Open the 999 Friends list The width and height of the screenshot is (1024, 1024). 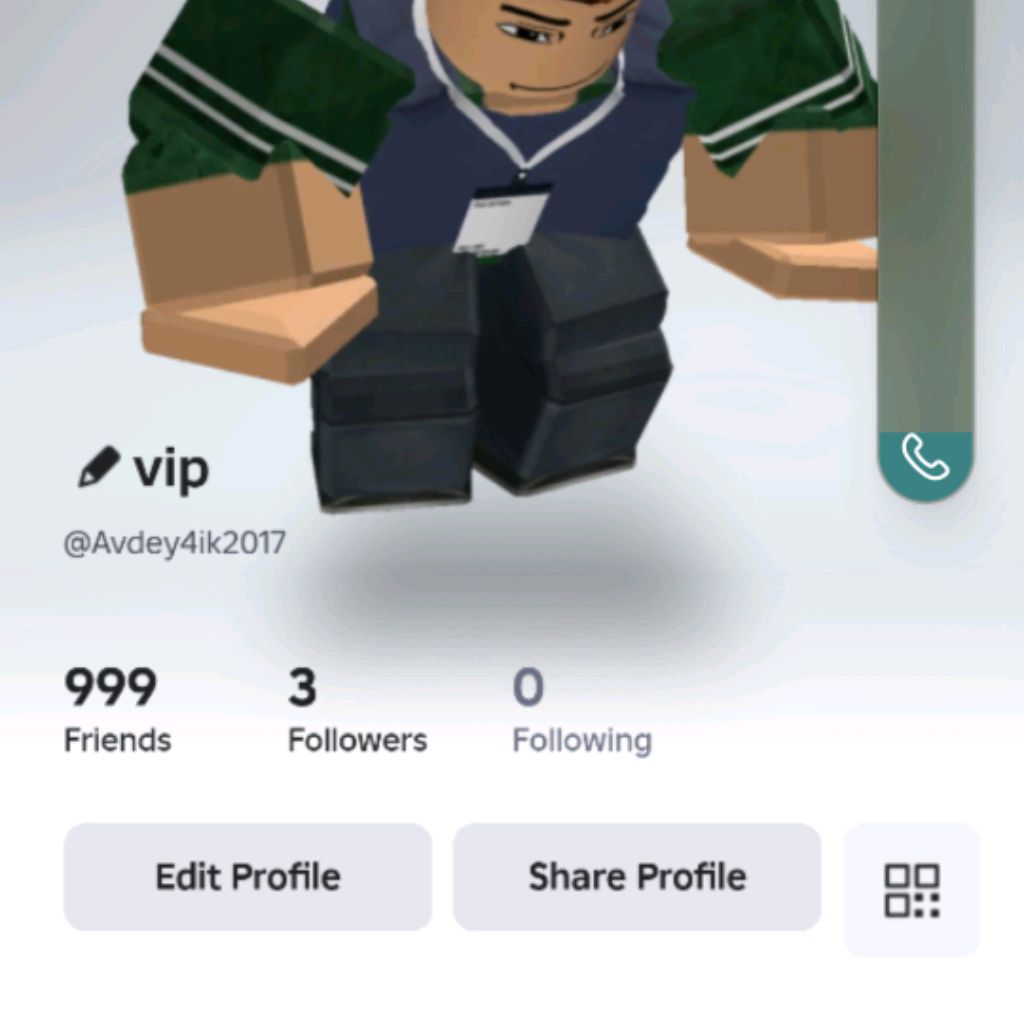pyautogui.click(x=116, y=711)
